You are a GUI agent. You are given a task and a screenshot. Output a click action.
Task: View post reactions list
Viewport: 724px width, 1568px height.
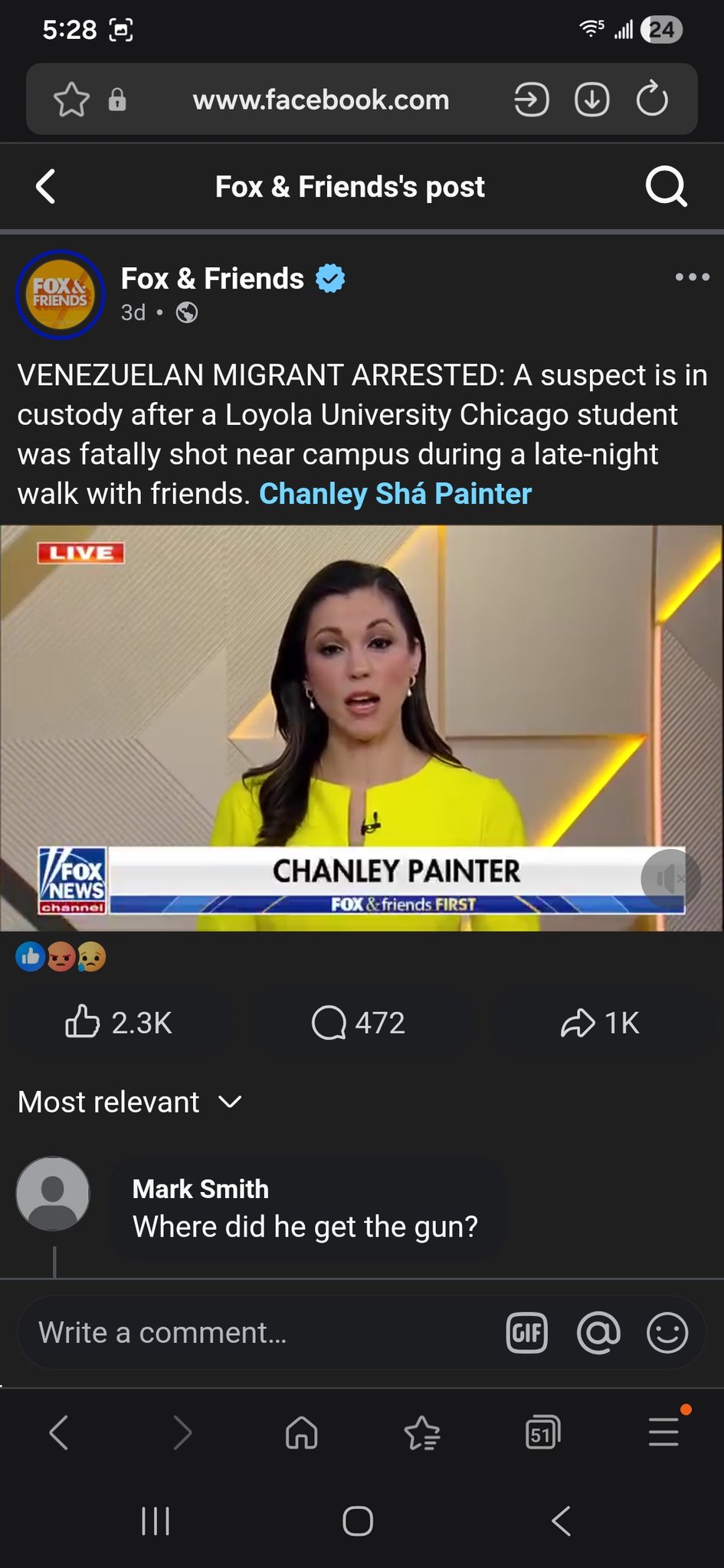click(61, 956)
